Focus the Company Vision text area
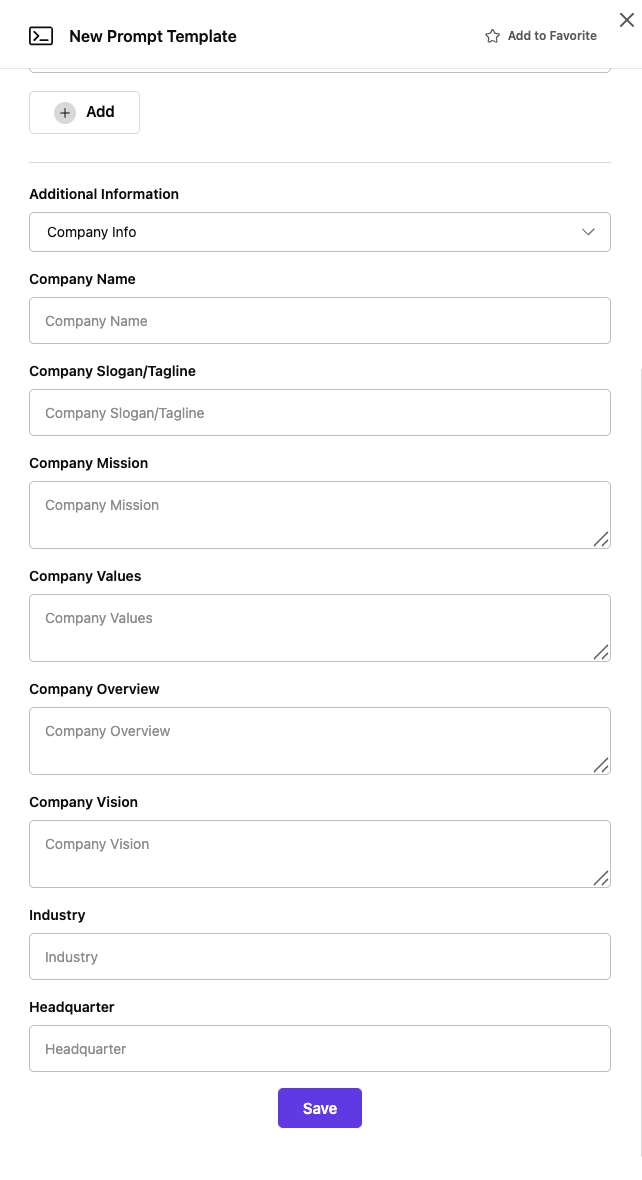Screen dimensions: 642x1180 click(320, 854)
